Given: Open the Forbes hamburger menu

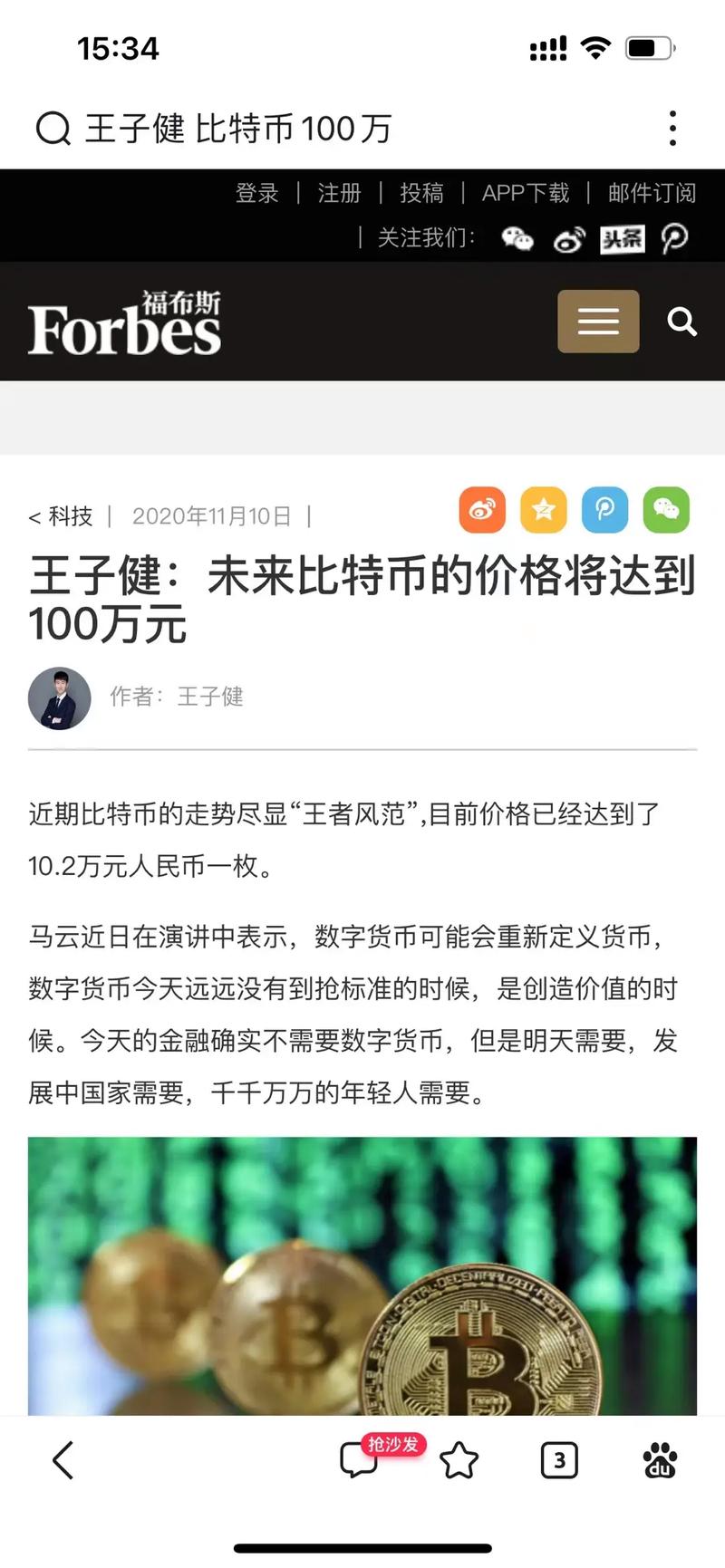Looking at the screenshot, I should coord(598,322).
